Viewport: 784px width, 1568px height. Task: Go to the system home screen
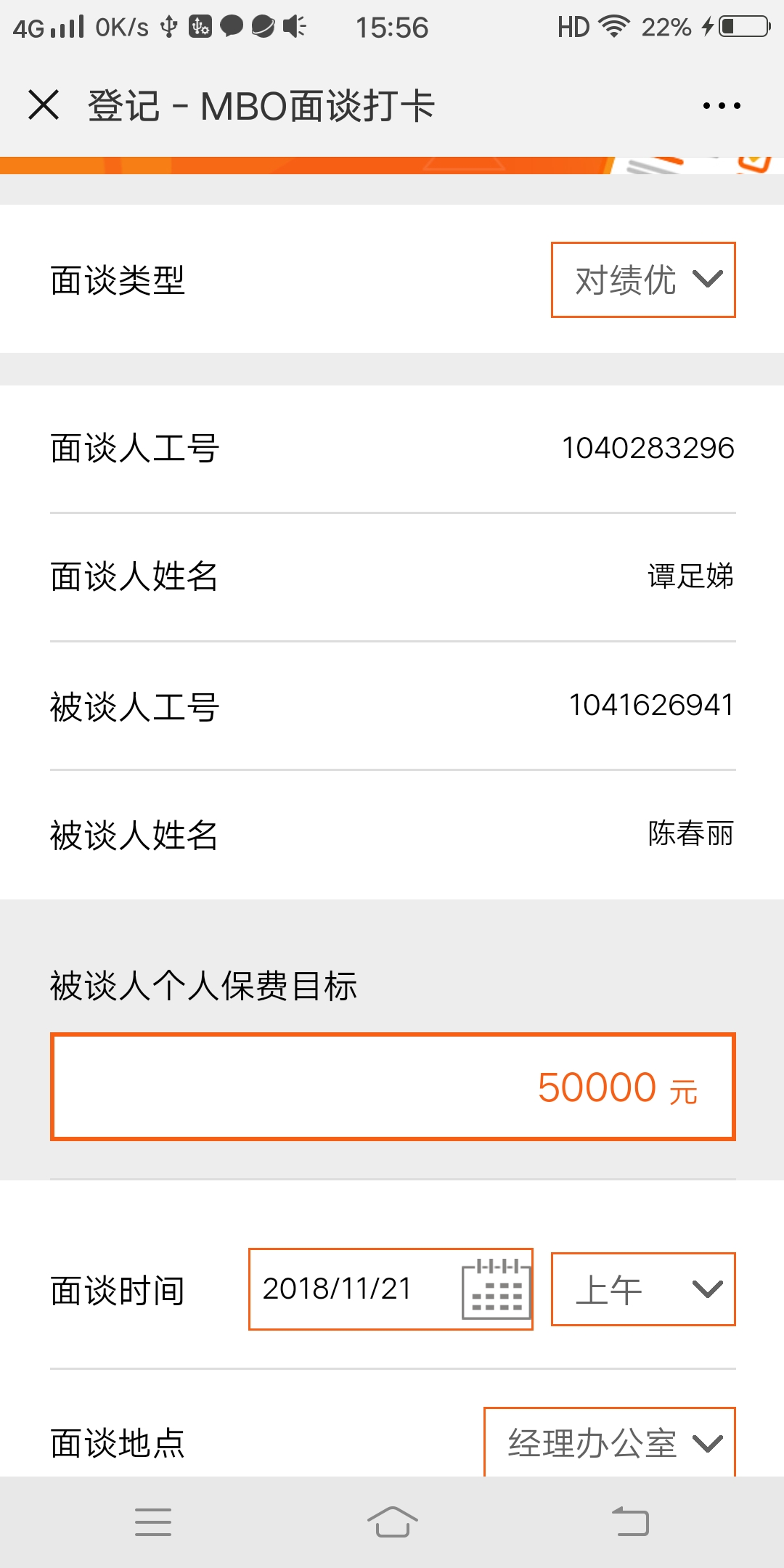(x=392, y=1522)
